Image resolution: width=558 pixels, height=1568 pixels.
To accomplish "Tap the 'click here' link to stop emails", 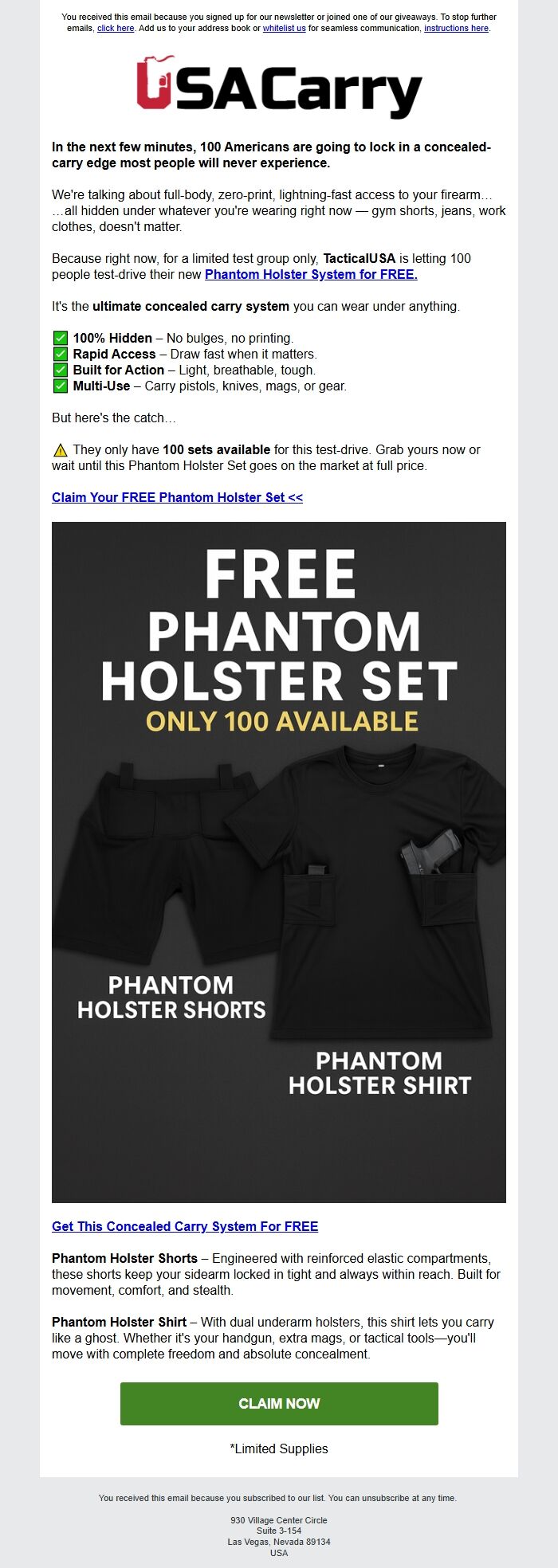I will click(116, 28).
